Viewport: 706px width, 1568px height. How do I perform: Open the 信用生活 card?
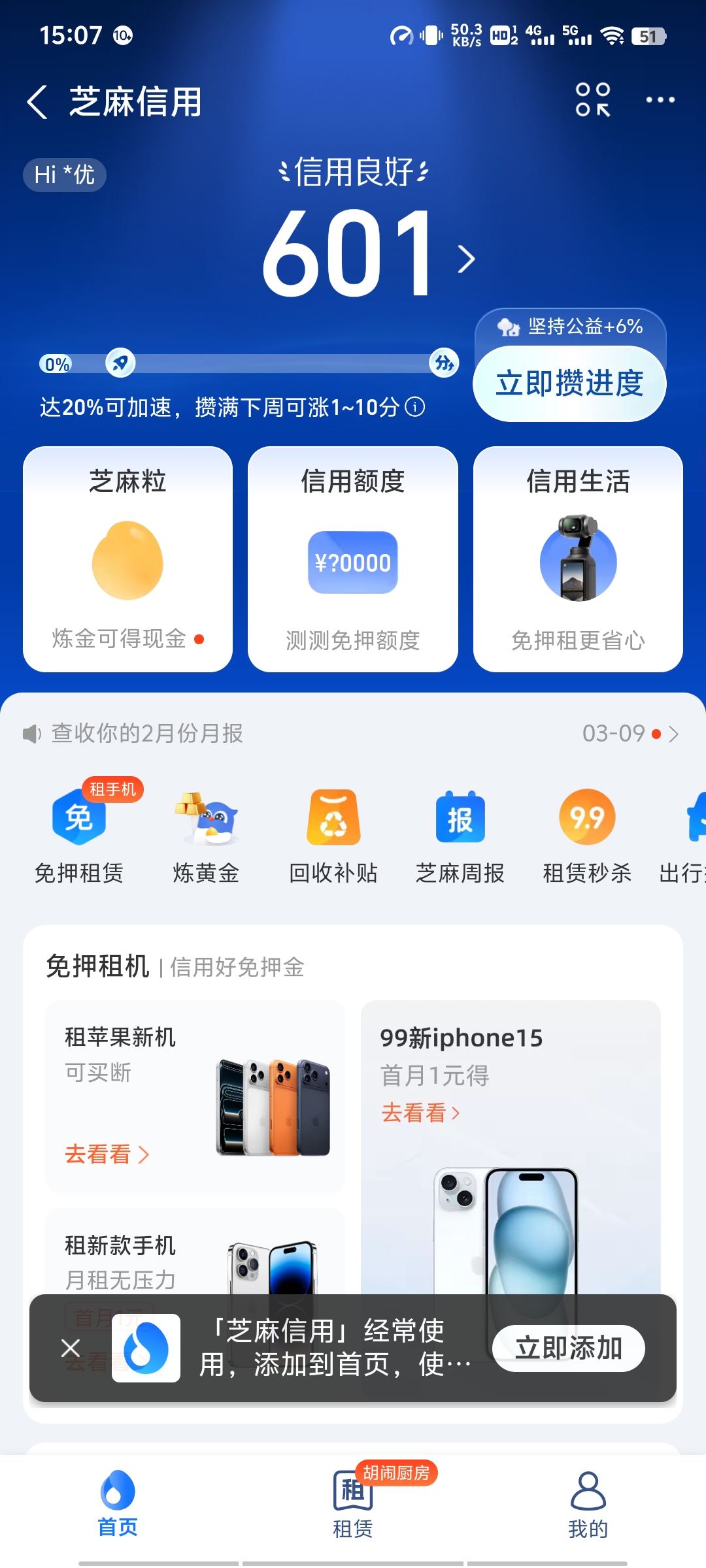pyautogui.click(x=578, y=559)
